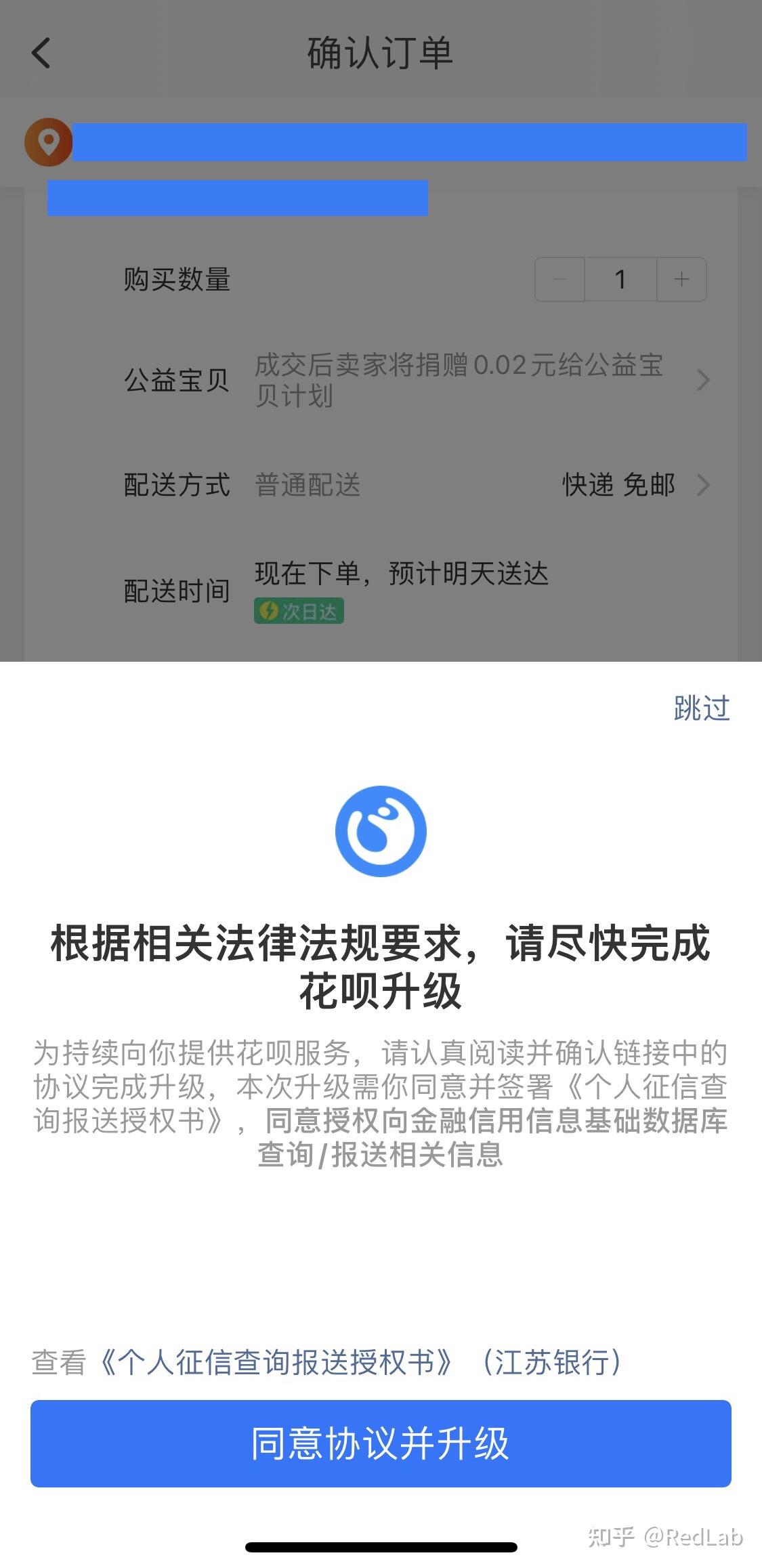Increase purchase quantity with the plus button
Viewport: 762px width, 1568px height.
pyautogui.click(x=681, y=279)
